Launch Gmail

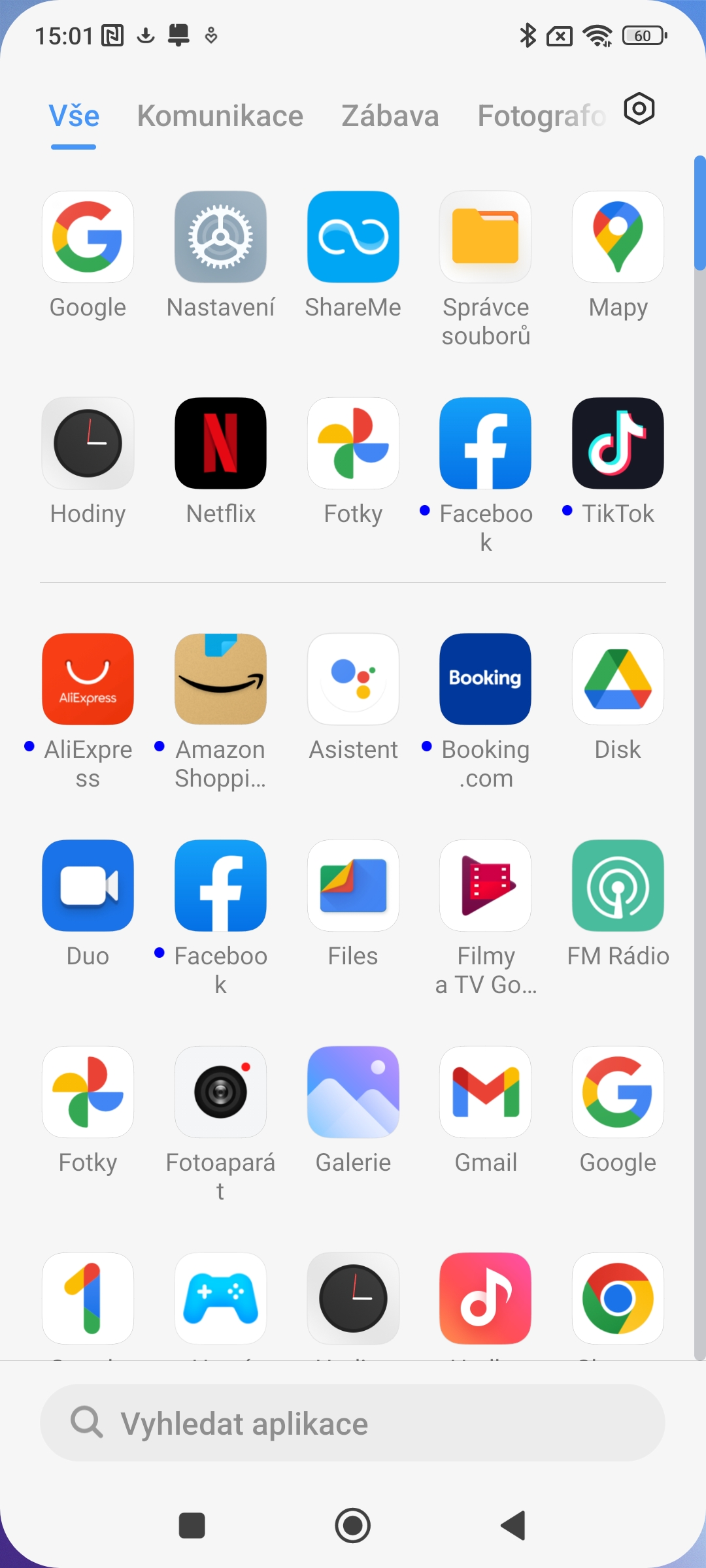[485, 1092]
